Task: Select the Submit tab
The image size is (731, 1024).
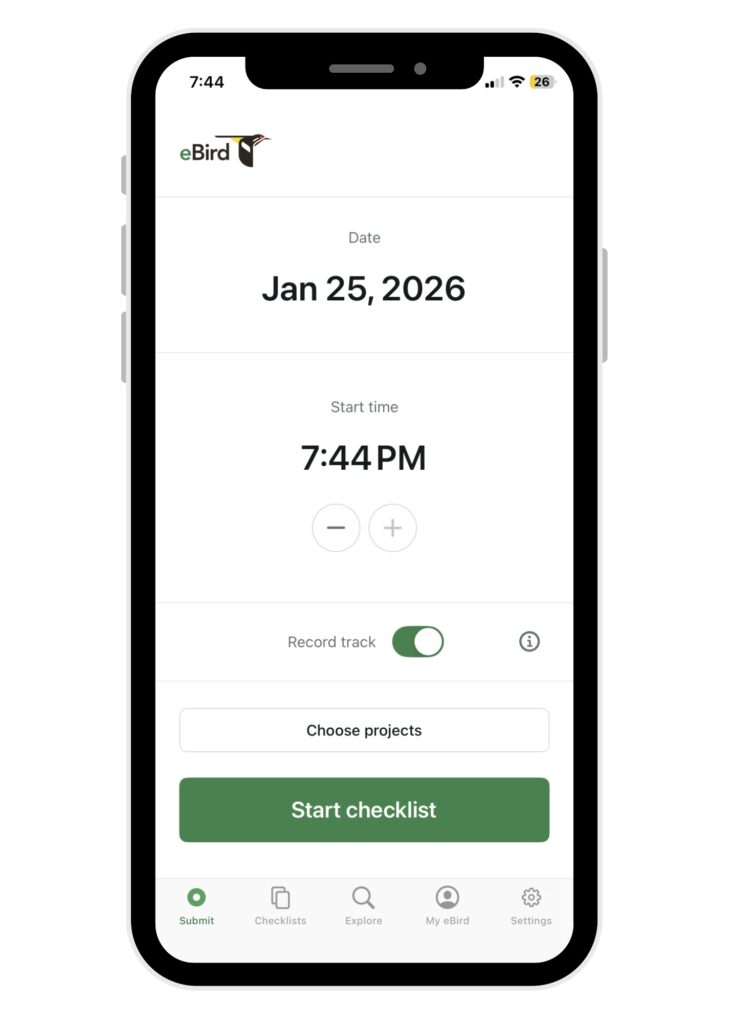Action: (x=197, y=906)
